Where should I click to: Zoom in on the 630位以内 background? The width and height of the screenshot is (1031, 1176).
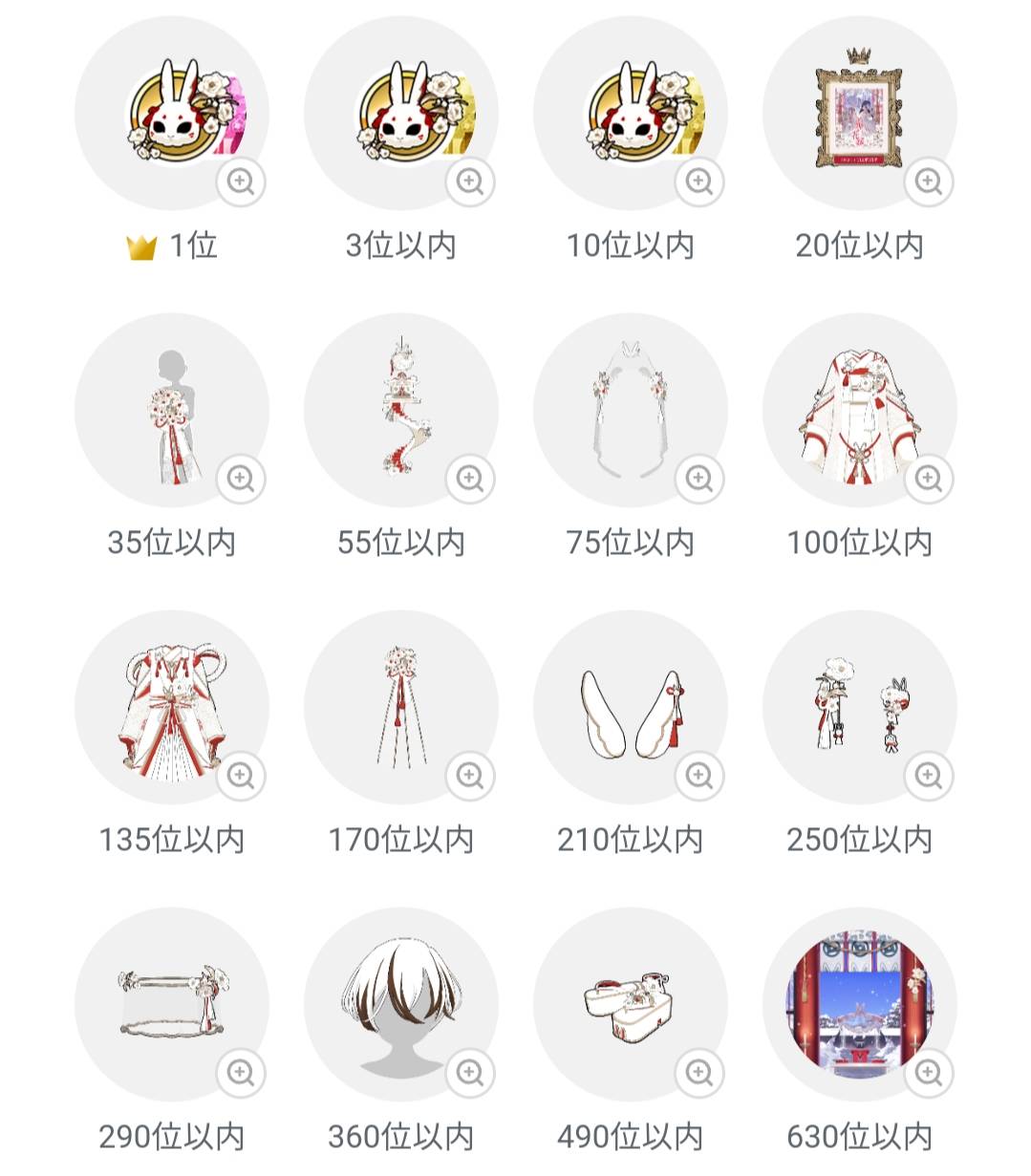tap(929, 1073)
